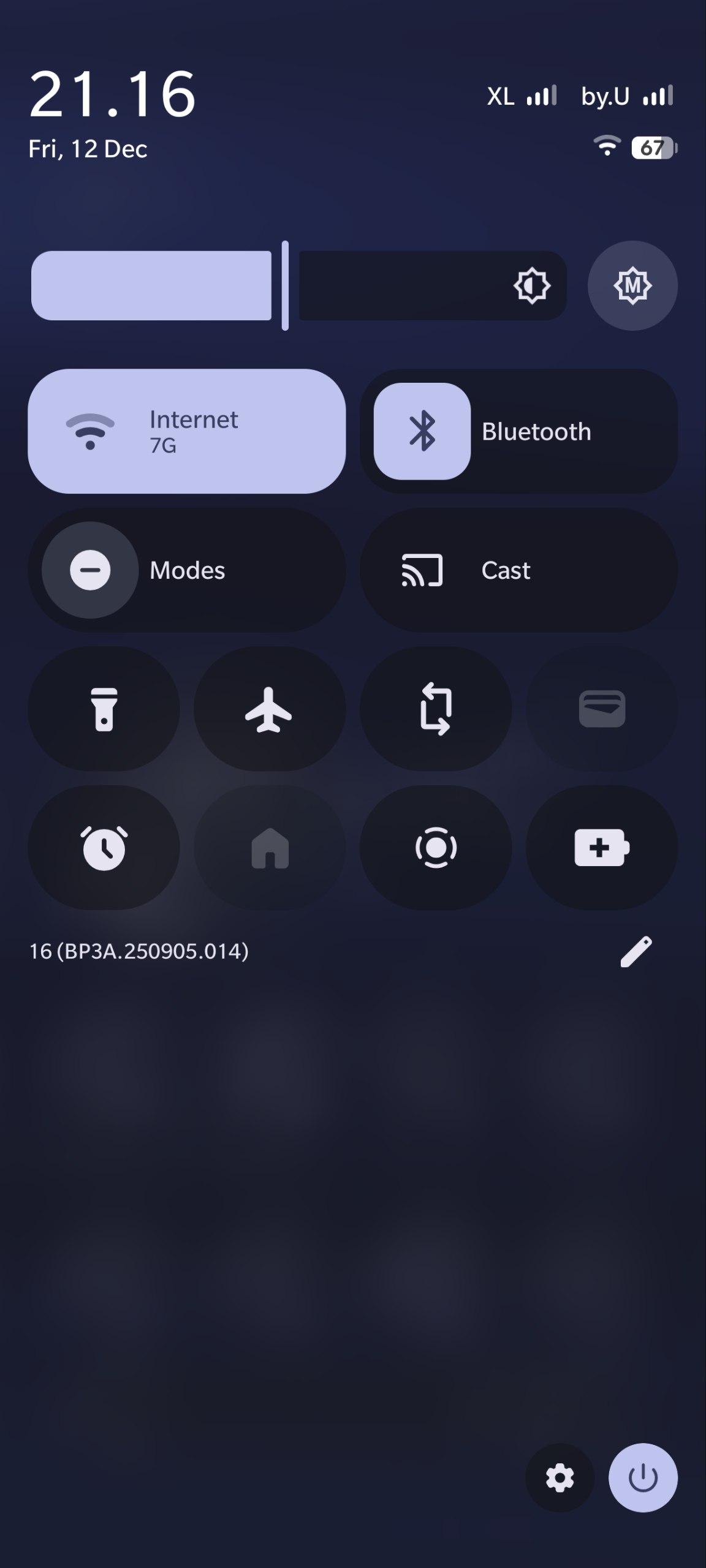The image size is (706, 1568).
Task: Open system settings via gear icon
Action: [560, 1478]
